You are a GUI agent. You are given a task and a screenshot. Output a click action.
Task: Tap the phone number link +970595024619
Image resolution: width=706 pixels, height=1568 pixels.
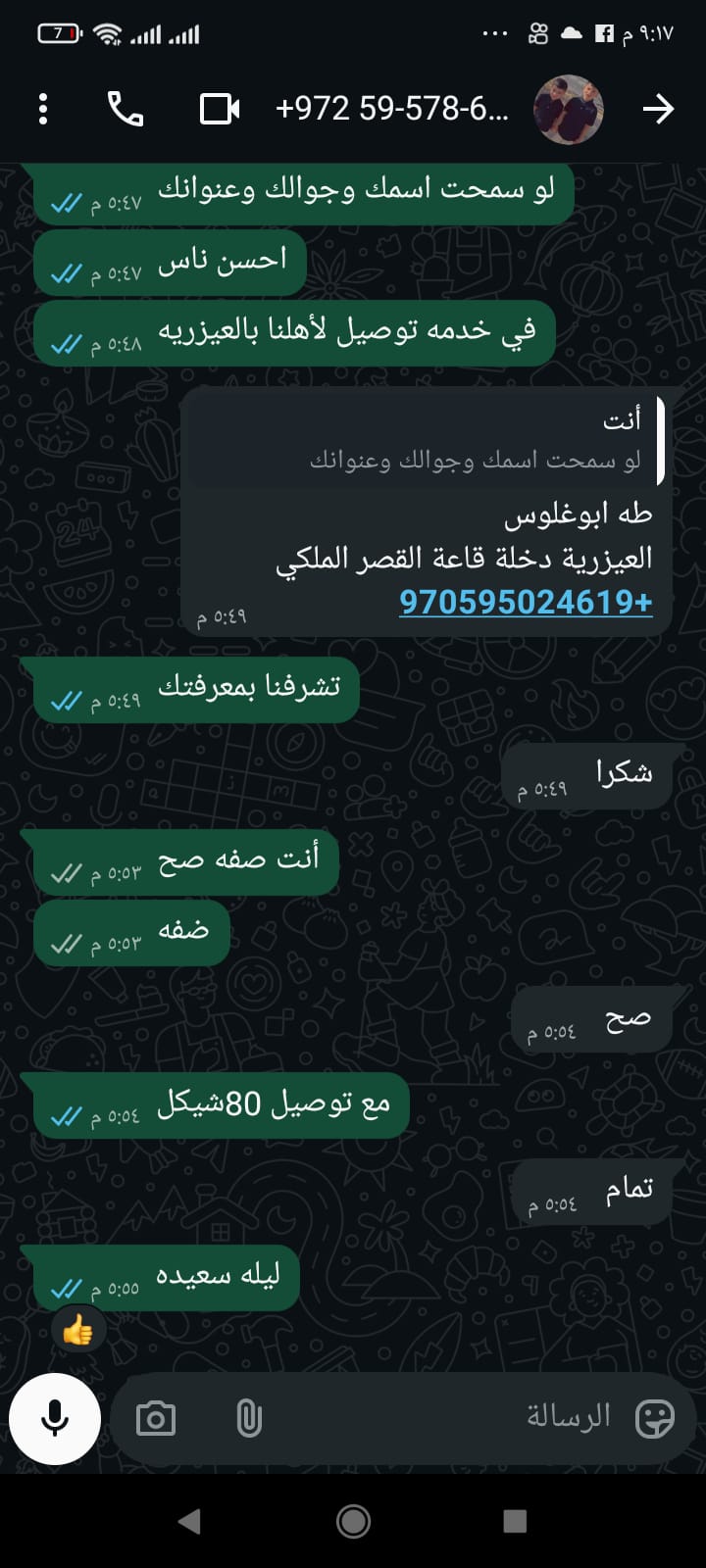pos(526,602)
